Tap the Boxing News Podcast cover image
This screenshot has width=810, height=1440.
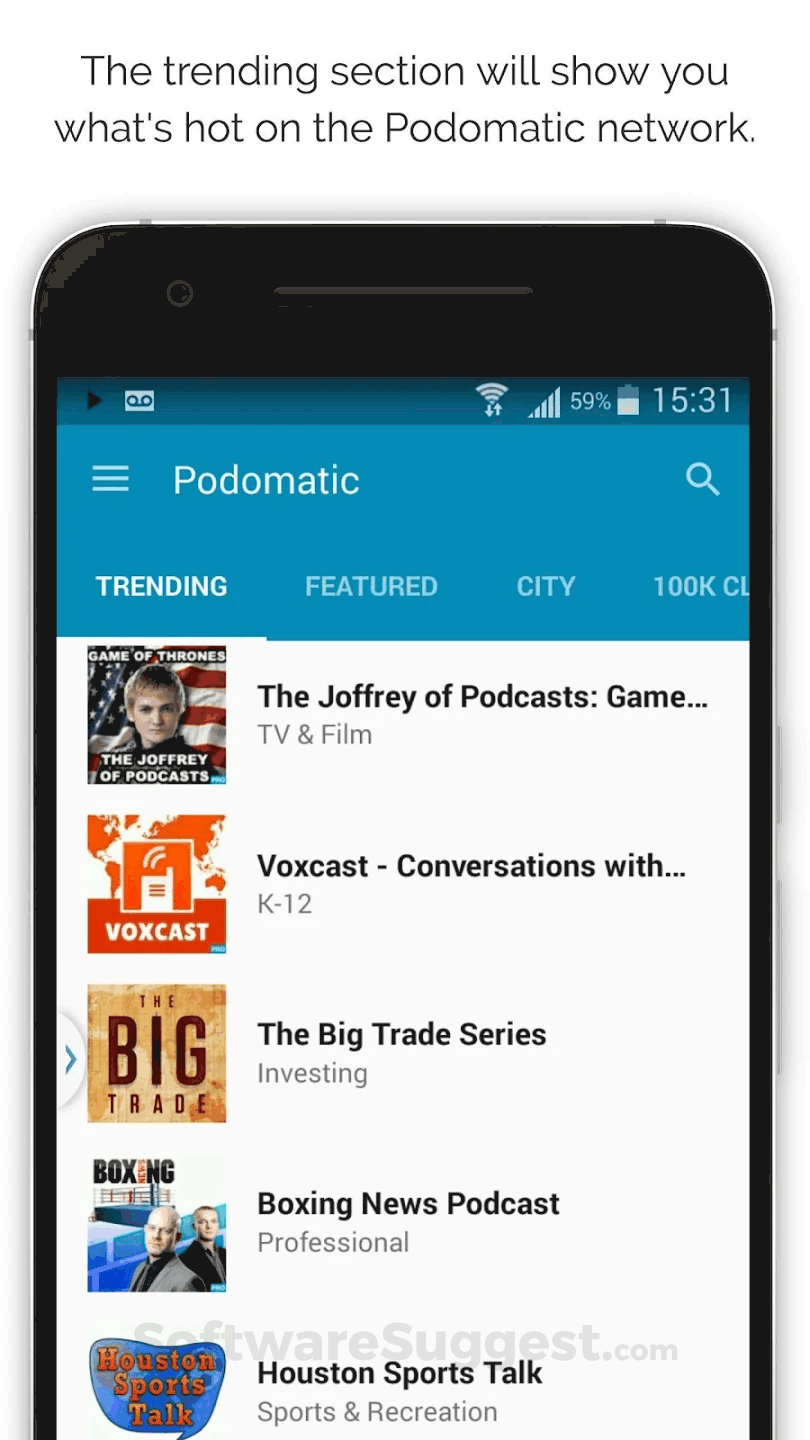[x=156, y=1221]
